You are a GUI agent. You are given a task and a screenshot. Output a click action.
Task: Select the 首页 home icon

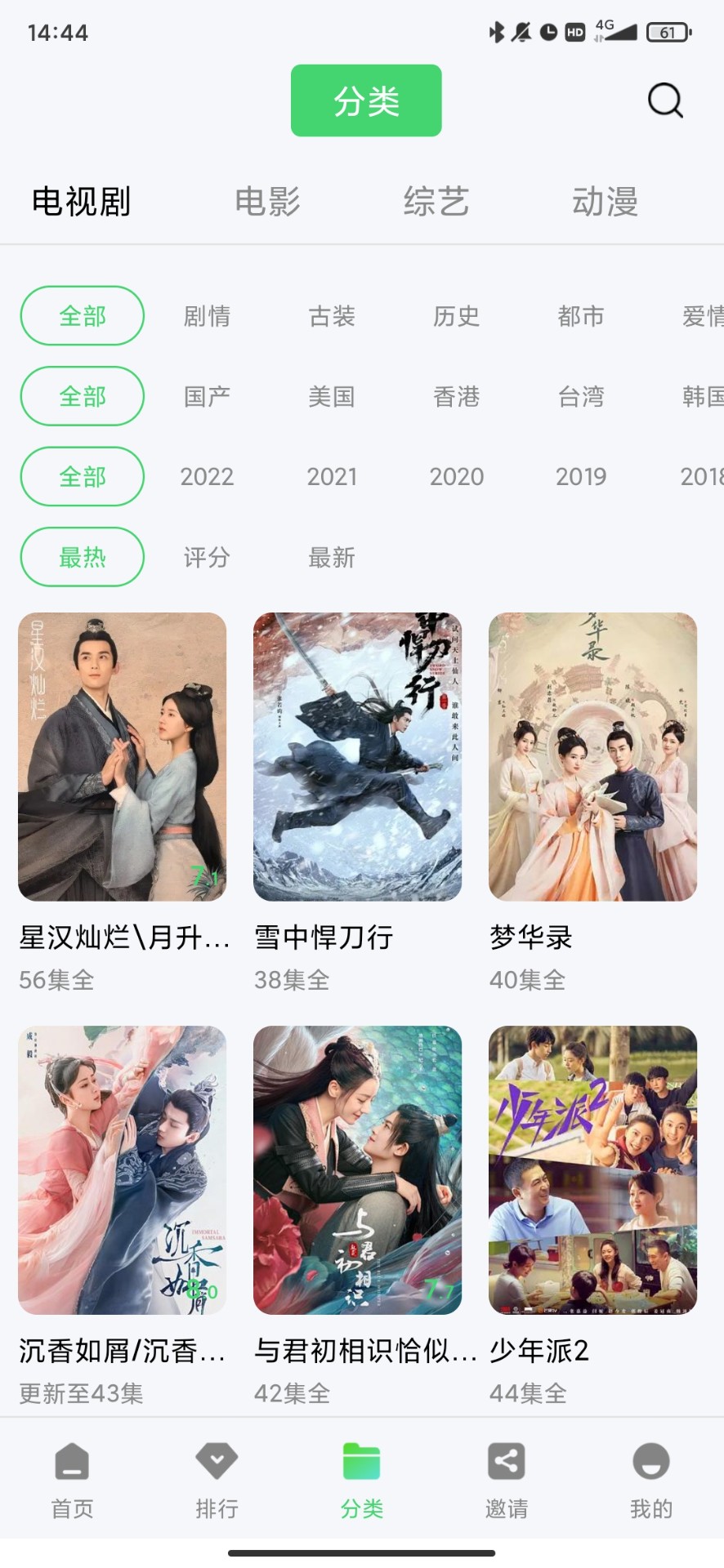pos(70,1460)
